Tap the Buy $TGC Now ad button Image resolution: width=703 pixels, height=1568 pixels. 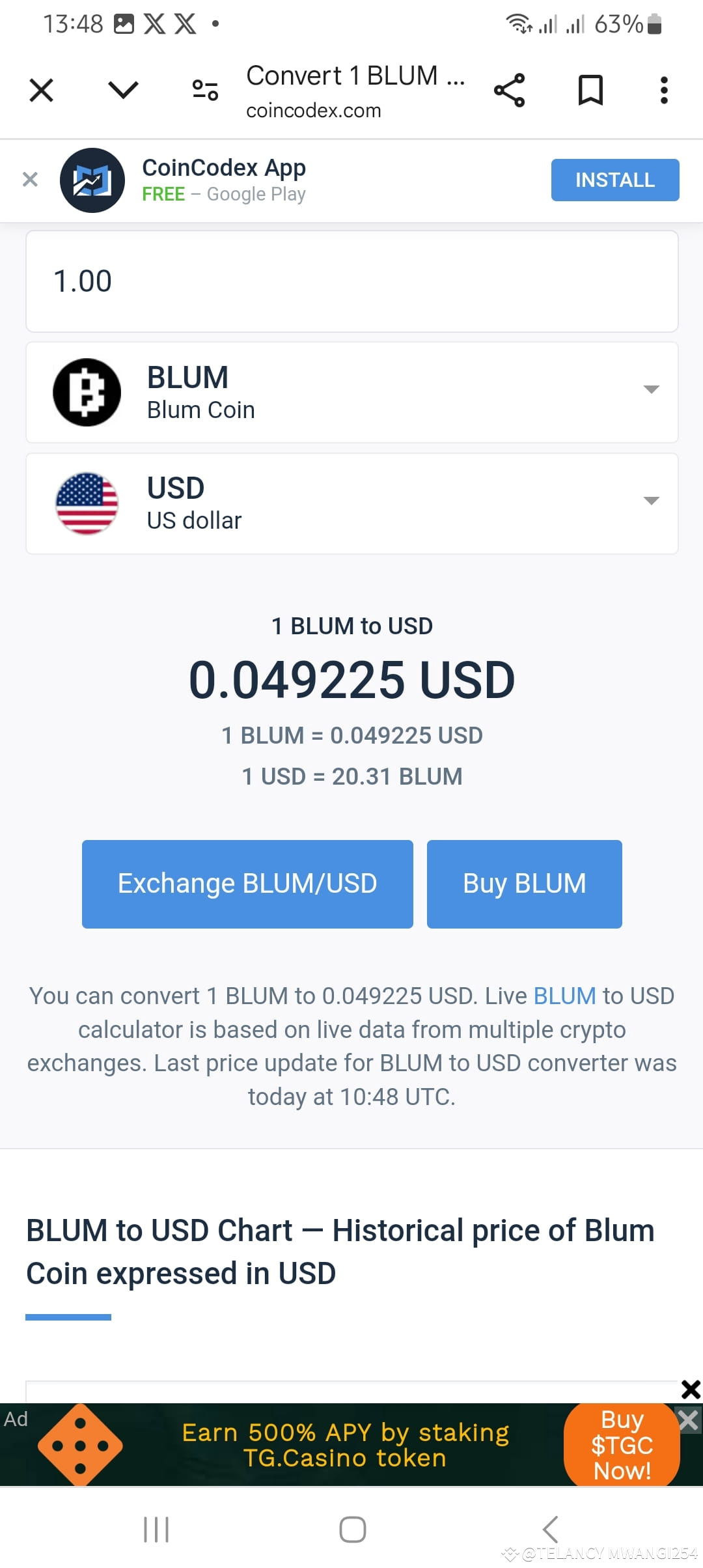pos(622,1446)
